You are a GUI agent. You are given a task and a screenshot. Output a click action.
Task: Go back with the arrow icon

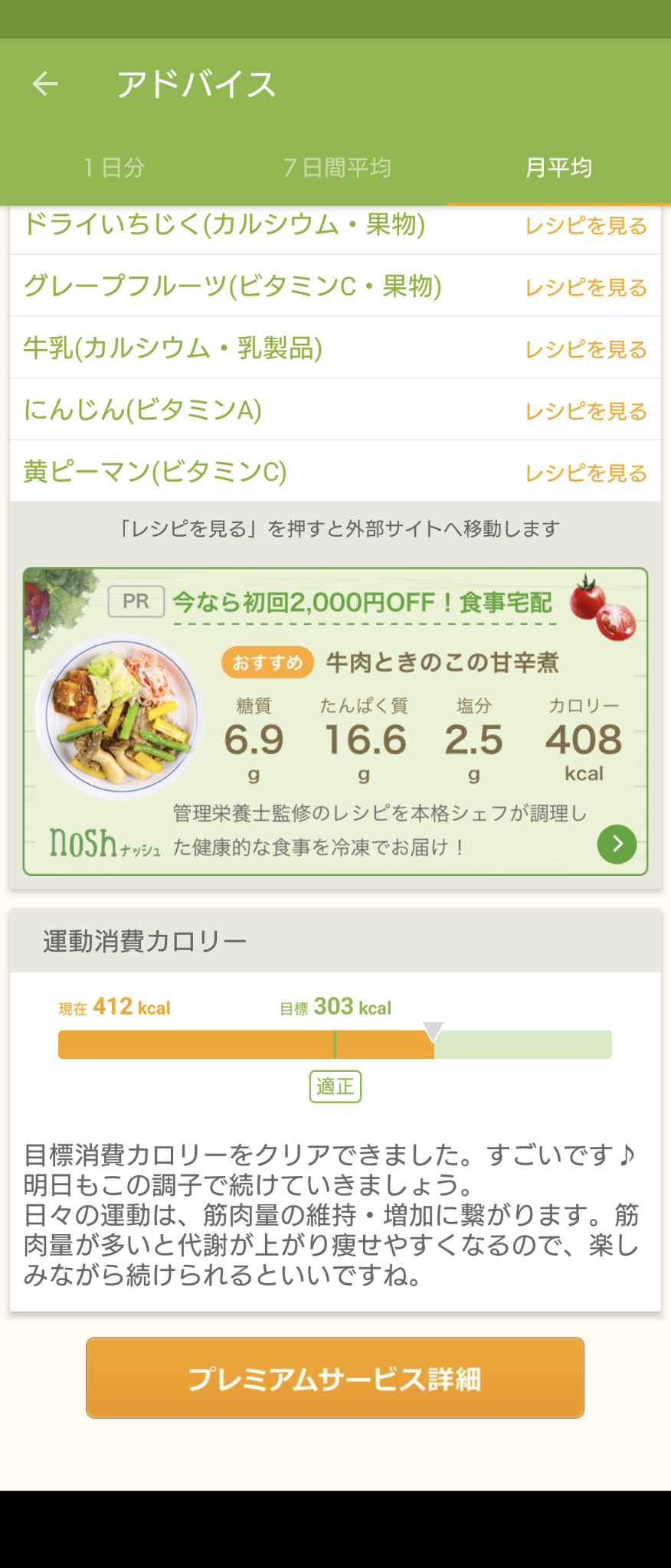tap(45, 83)
